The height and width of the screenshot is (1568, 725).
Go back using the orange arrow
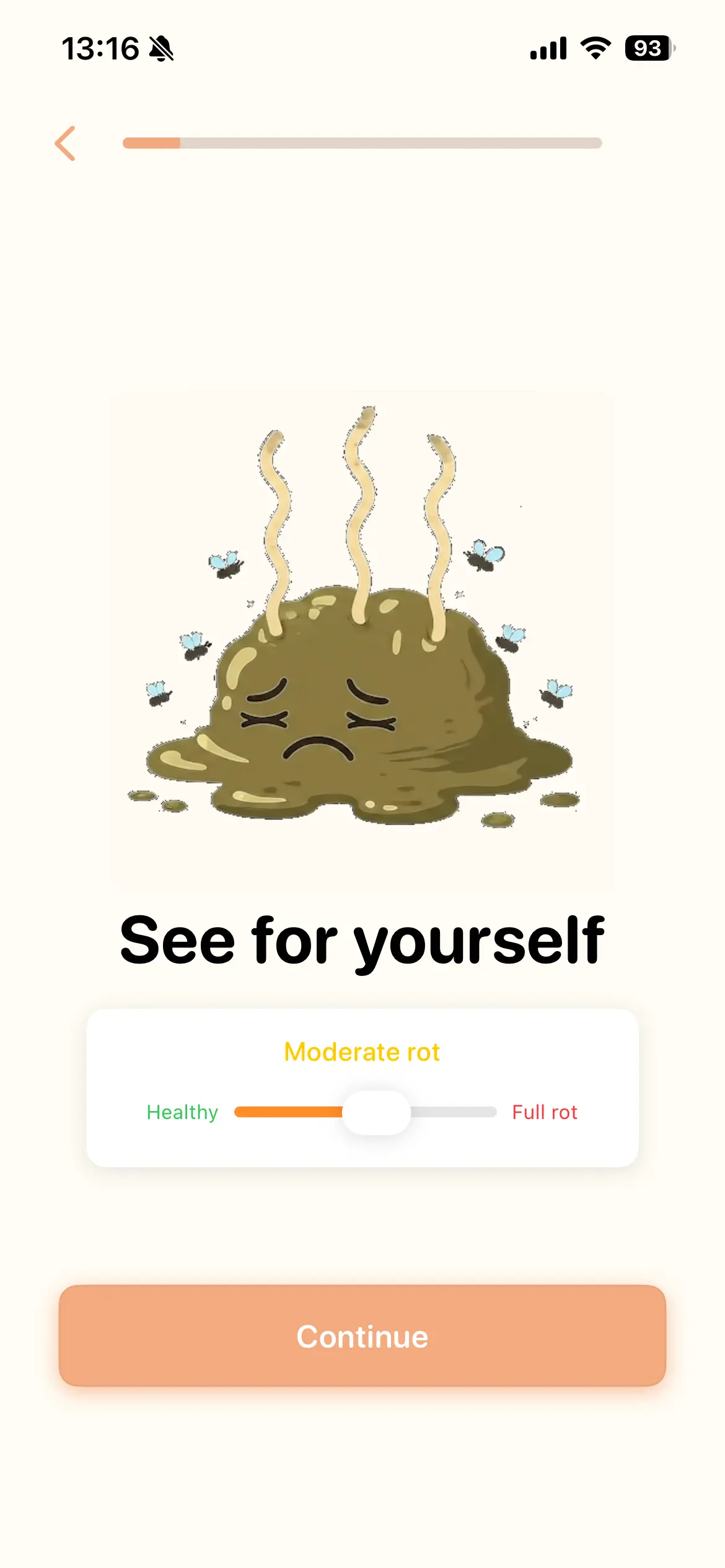[66, 144]
